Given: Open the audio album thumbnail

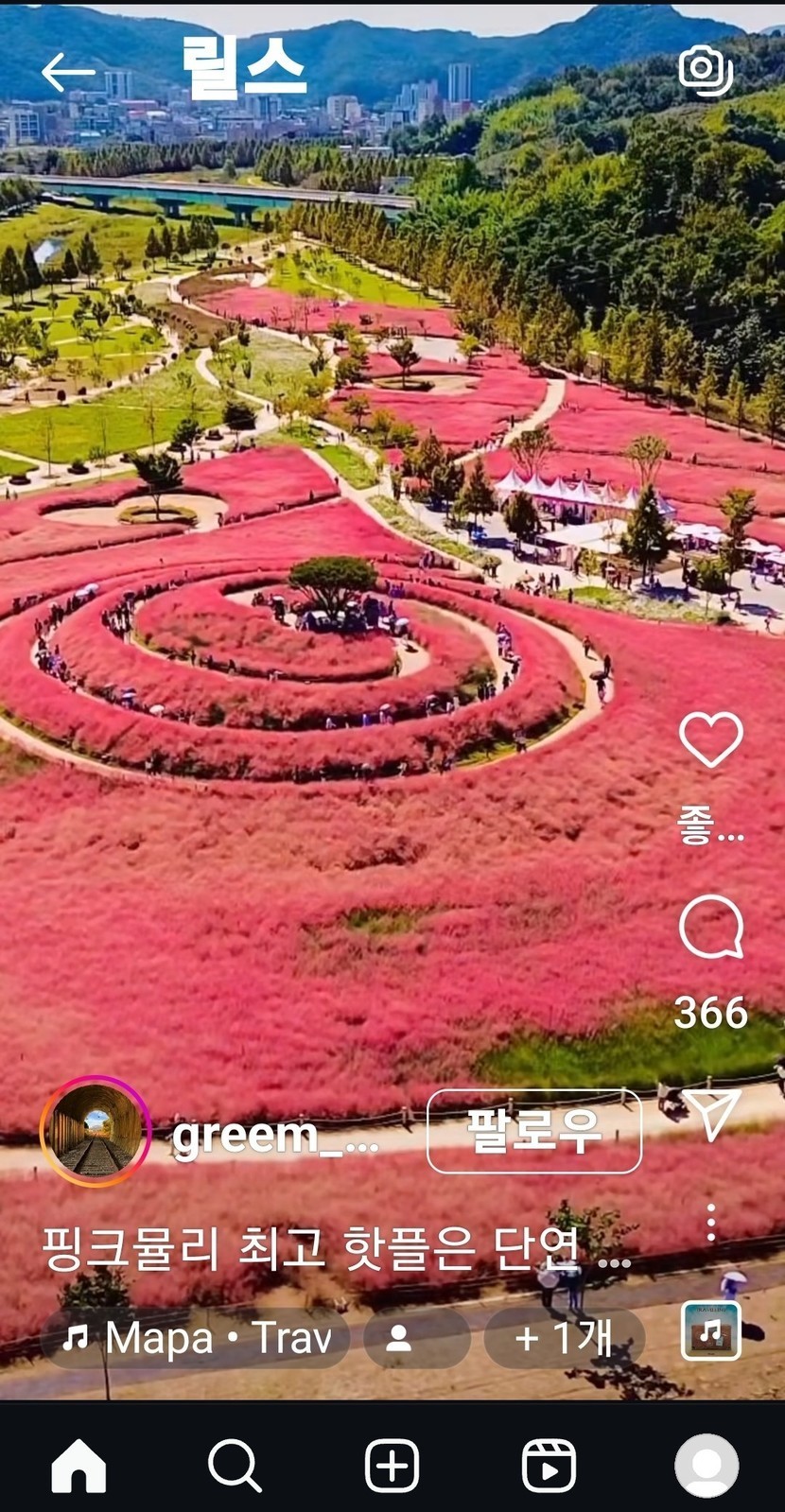Looking at the screenshot, I should pos(711,1331).
